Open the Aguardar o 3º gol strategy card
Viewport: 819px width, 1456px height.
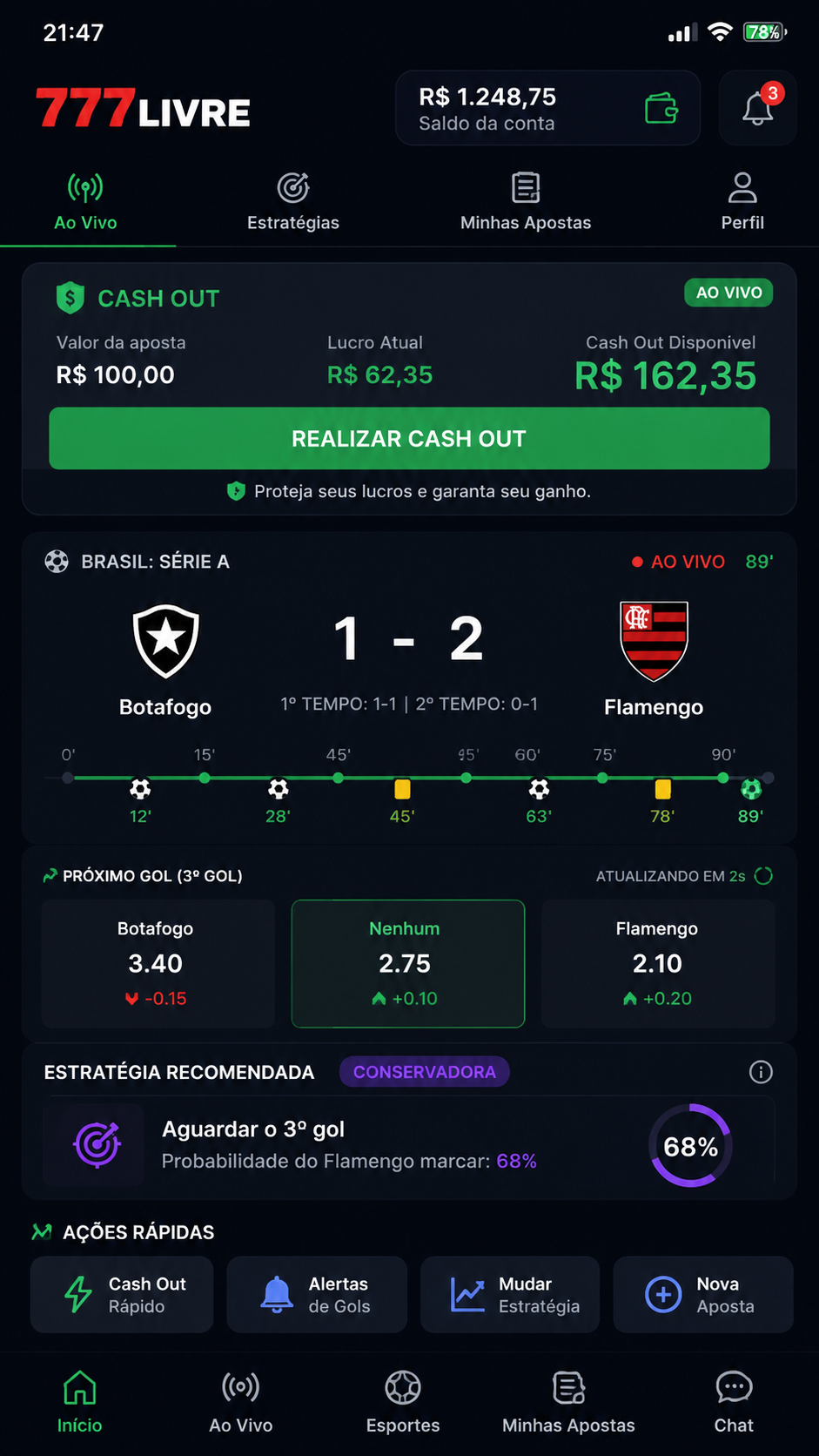coord(409,1145)
